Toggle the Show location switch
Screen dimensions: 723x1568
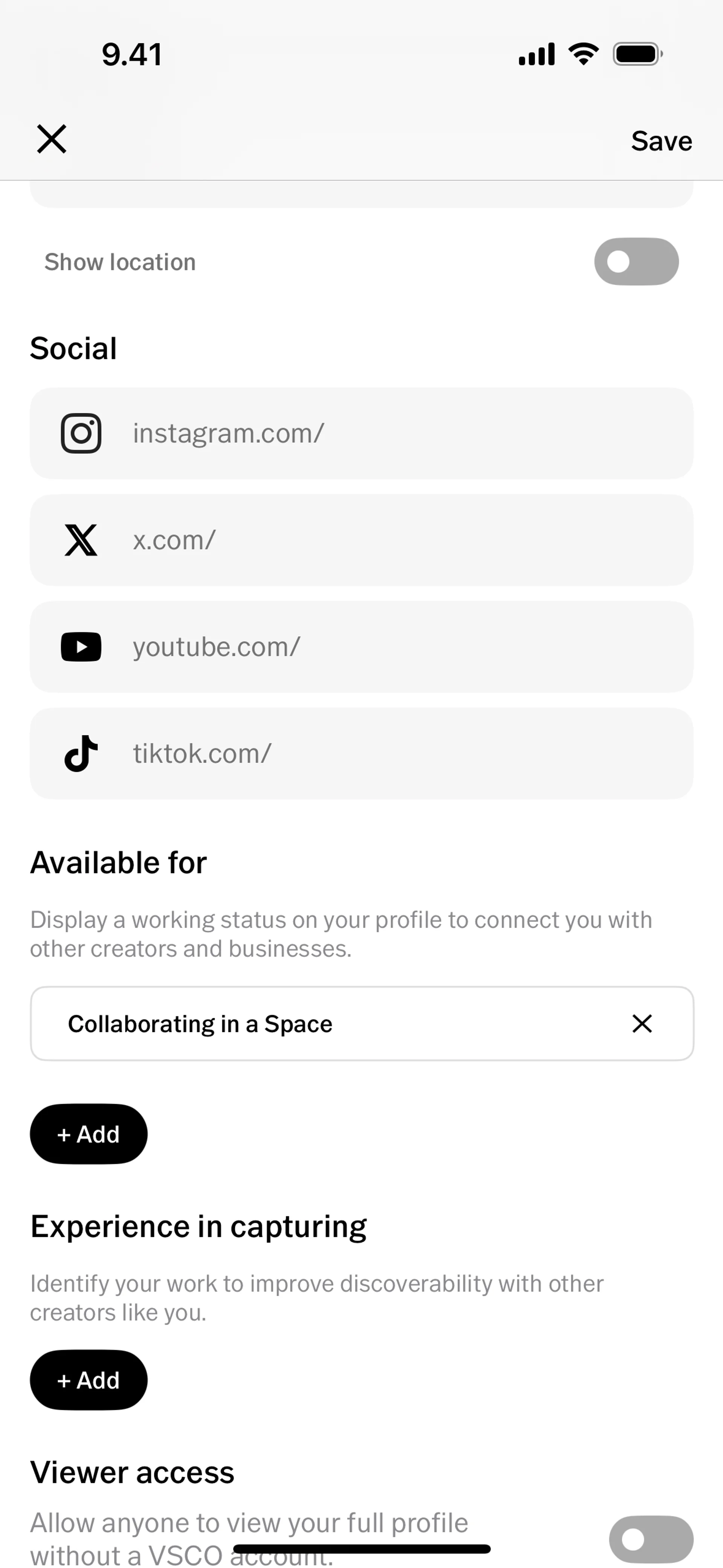point(636,262)
